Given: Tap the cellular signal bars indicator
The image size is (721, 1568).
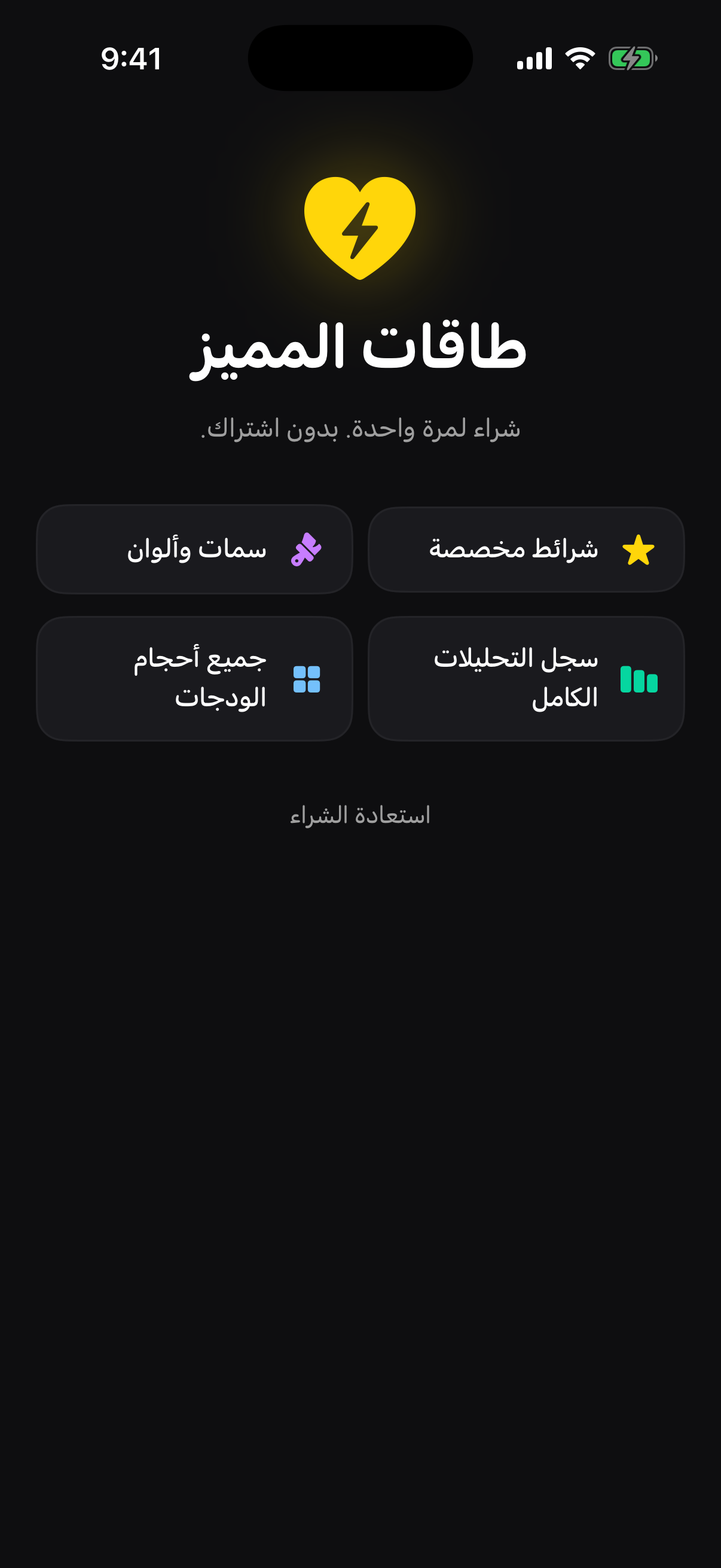Looking at the screenshot, I should 534,59.
